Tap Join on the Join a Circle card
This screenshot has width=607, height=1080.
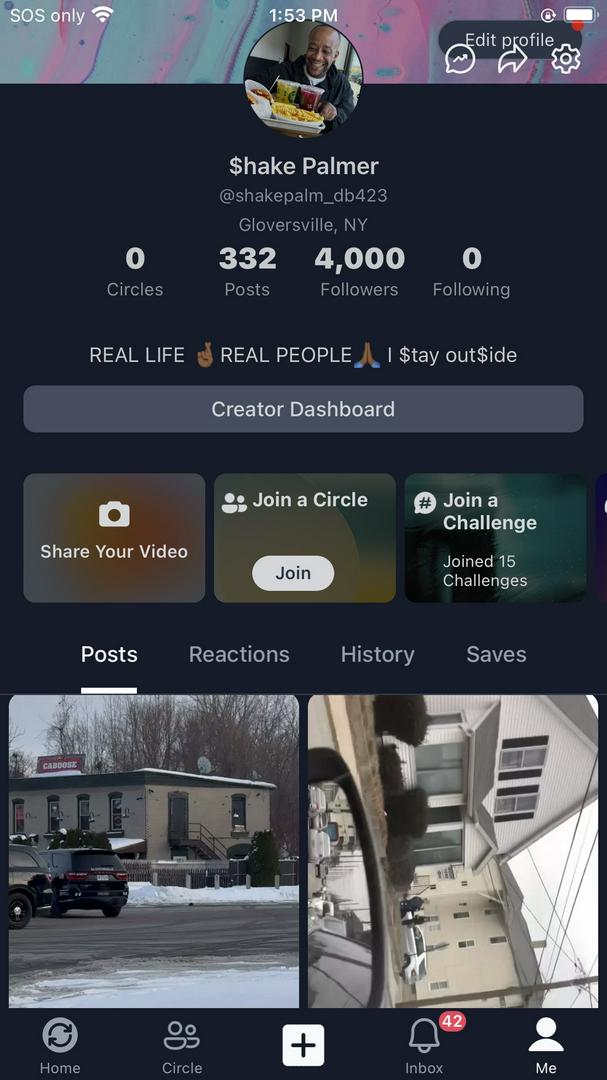click(x=293, y=573)
